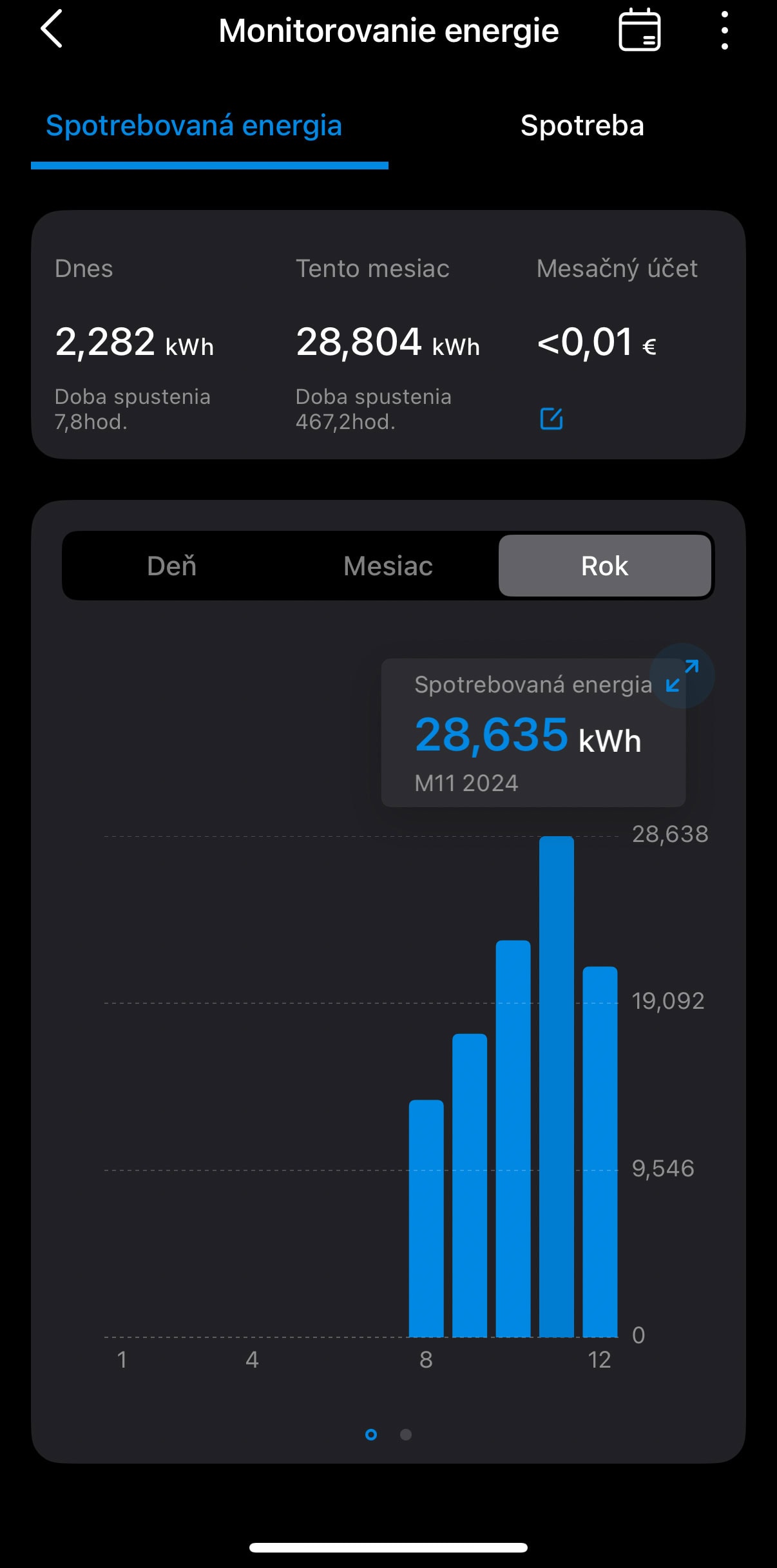Switch to the Spotreba tab

(x=582, y=126)
